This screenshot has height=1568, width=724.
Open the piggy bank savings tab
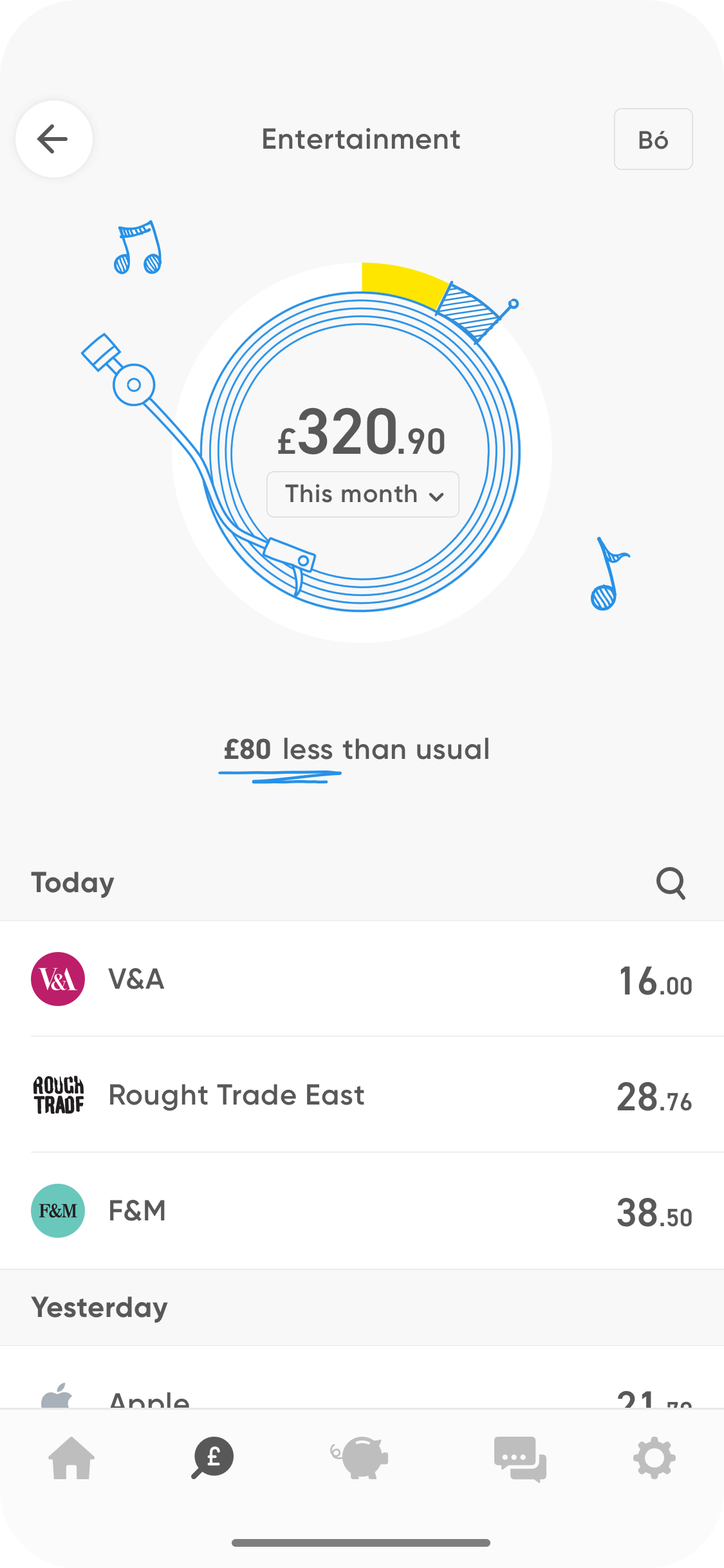pos(360,1458)
